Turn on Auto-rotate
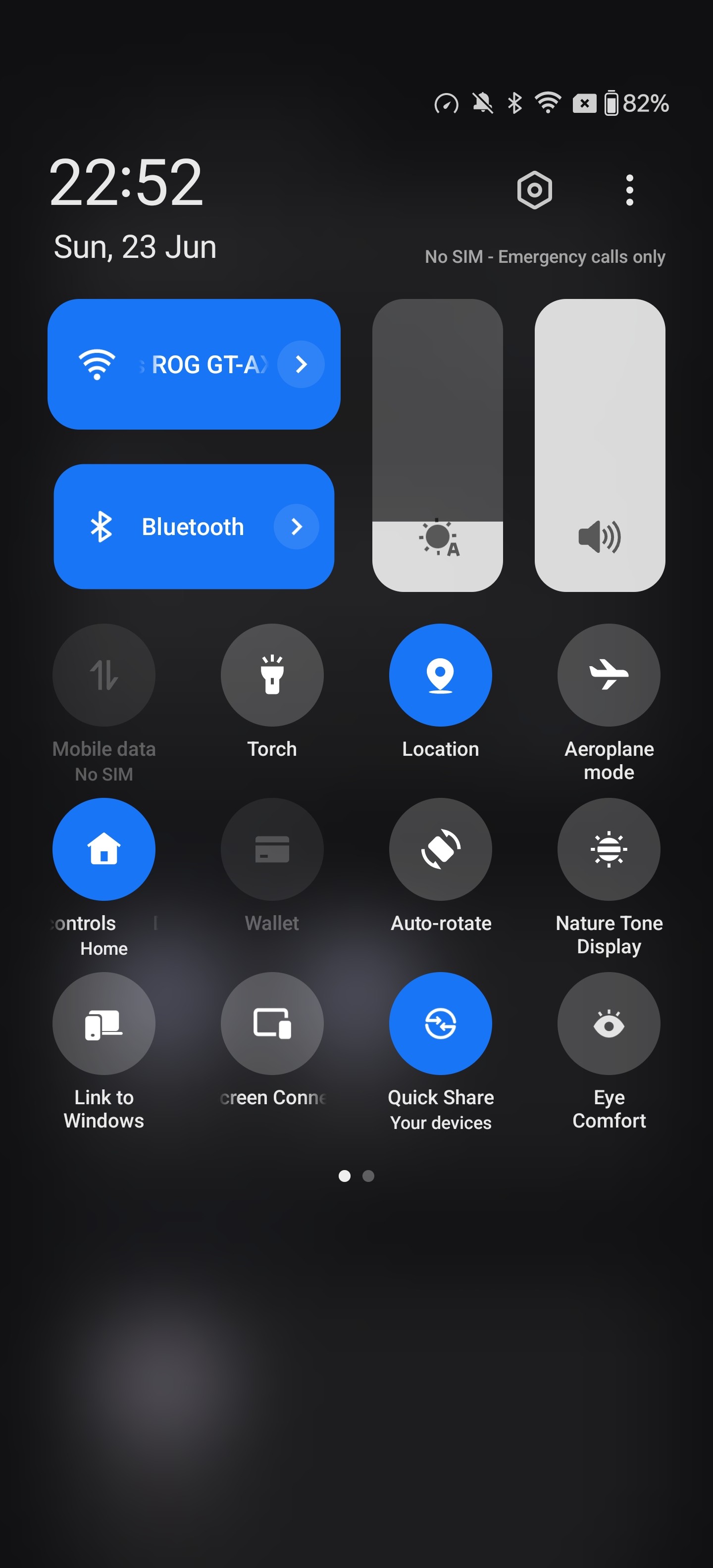 [x=440, y=849]
